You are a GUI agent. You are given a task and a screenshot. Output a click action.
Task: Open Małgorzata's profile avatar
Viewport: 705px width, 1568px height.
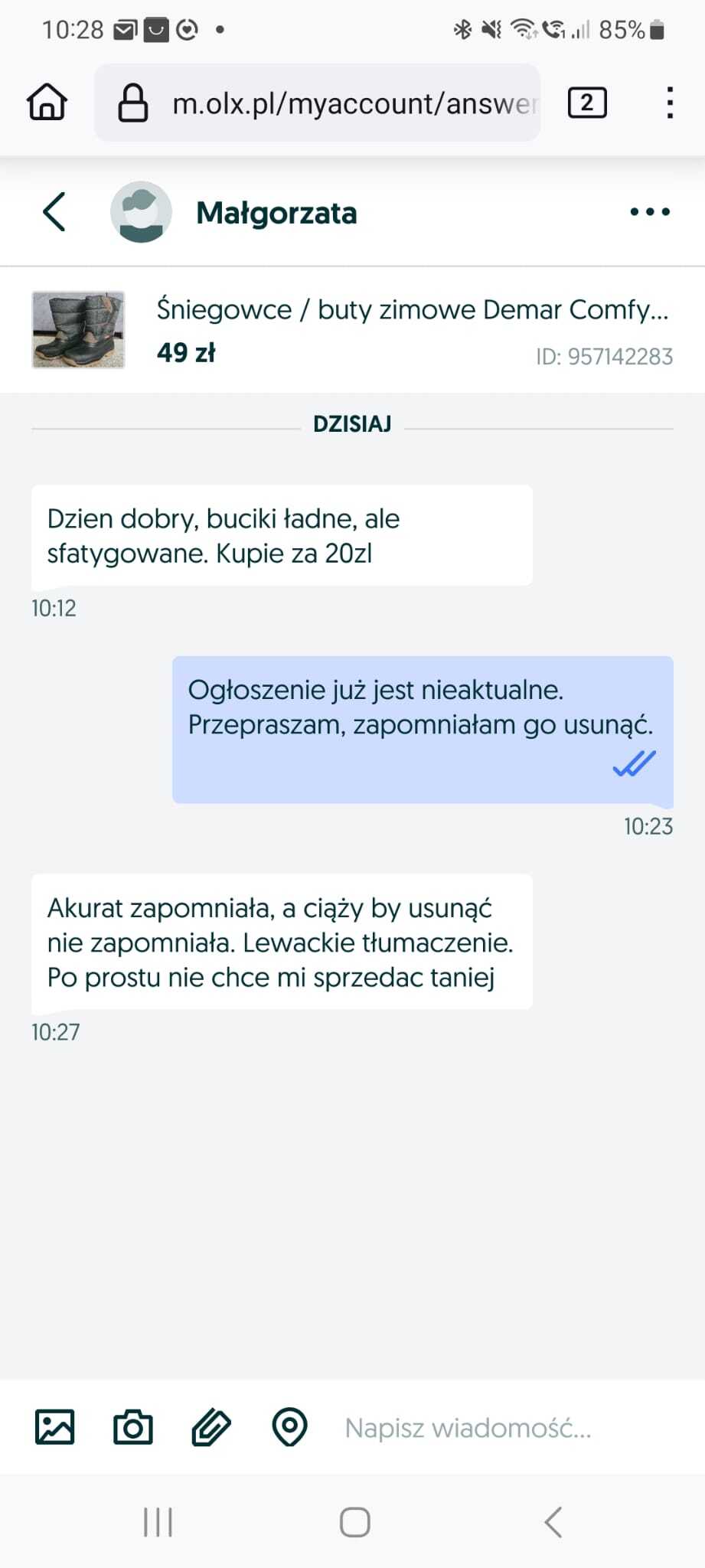click(141, 212)
